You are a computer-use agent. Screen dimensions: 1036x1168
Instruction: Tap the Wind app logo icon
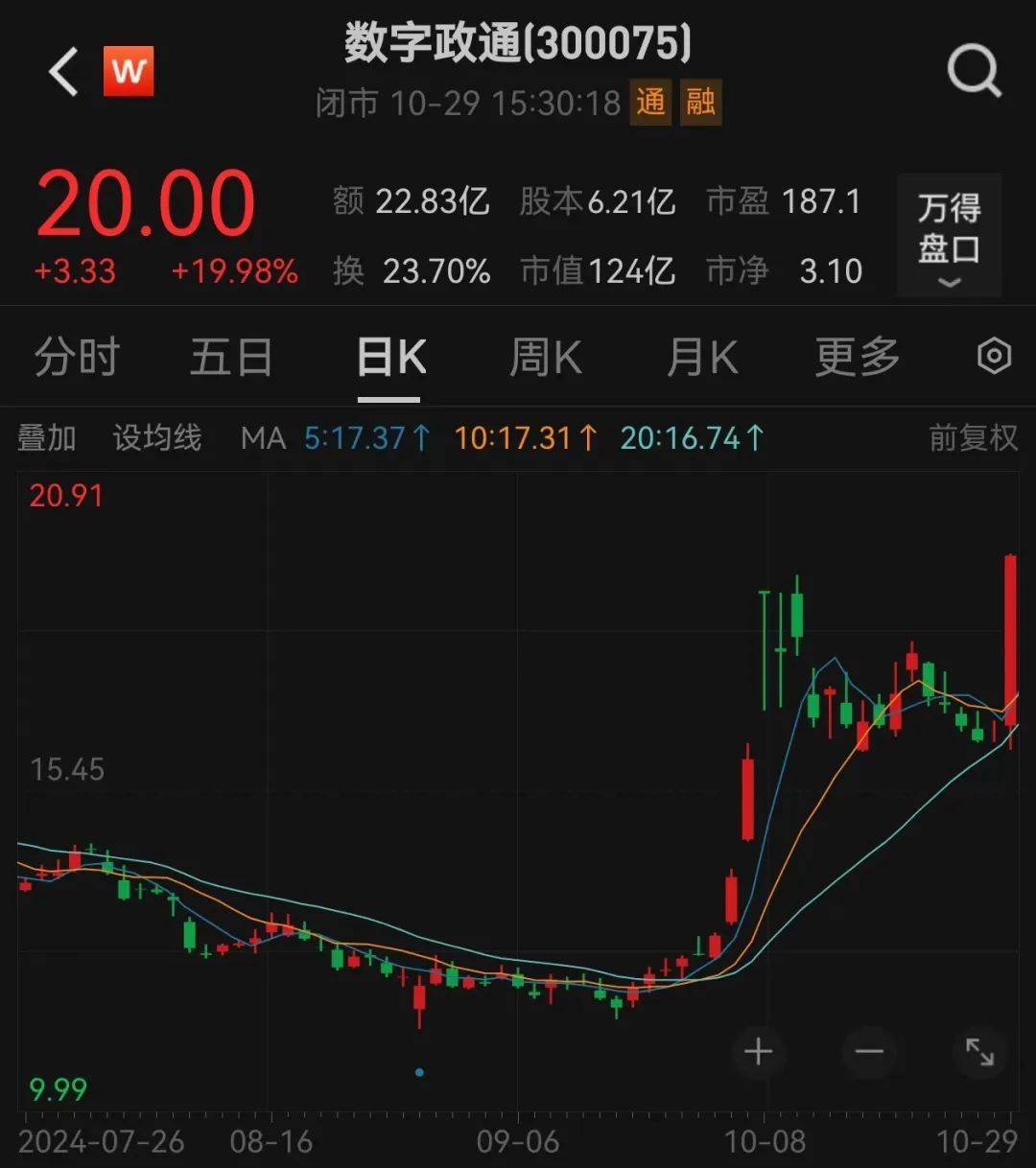point(129,69)
